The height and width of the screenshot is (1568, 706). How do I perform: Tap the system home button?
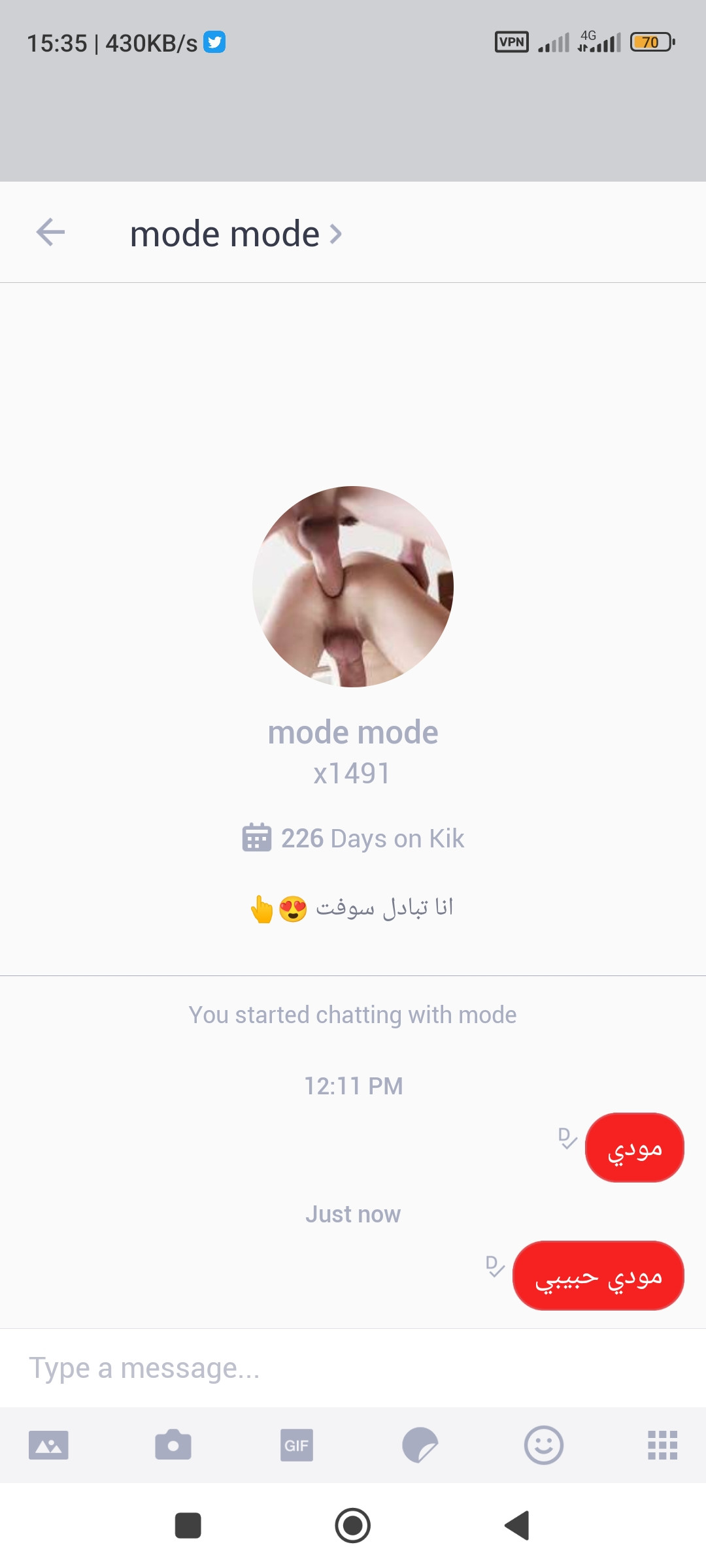click(x=353, y=1526)
